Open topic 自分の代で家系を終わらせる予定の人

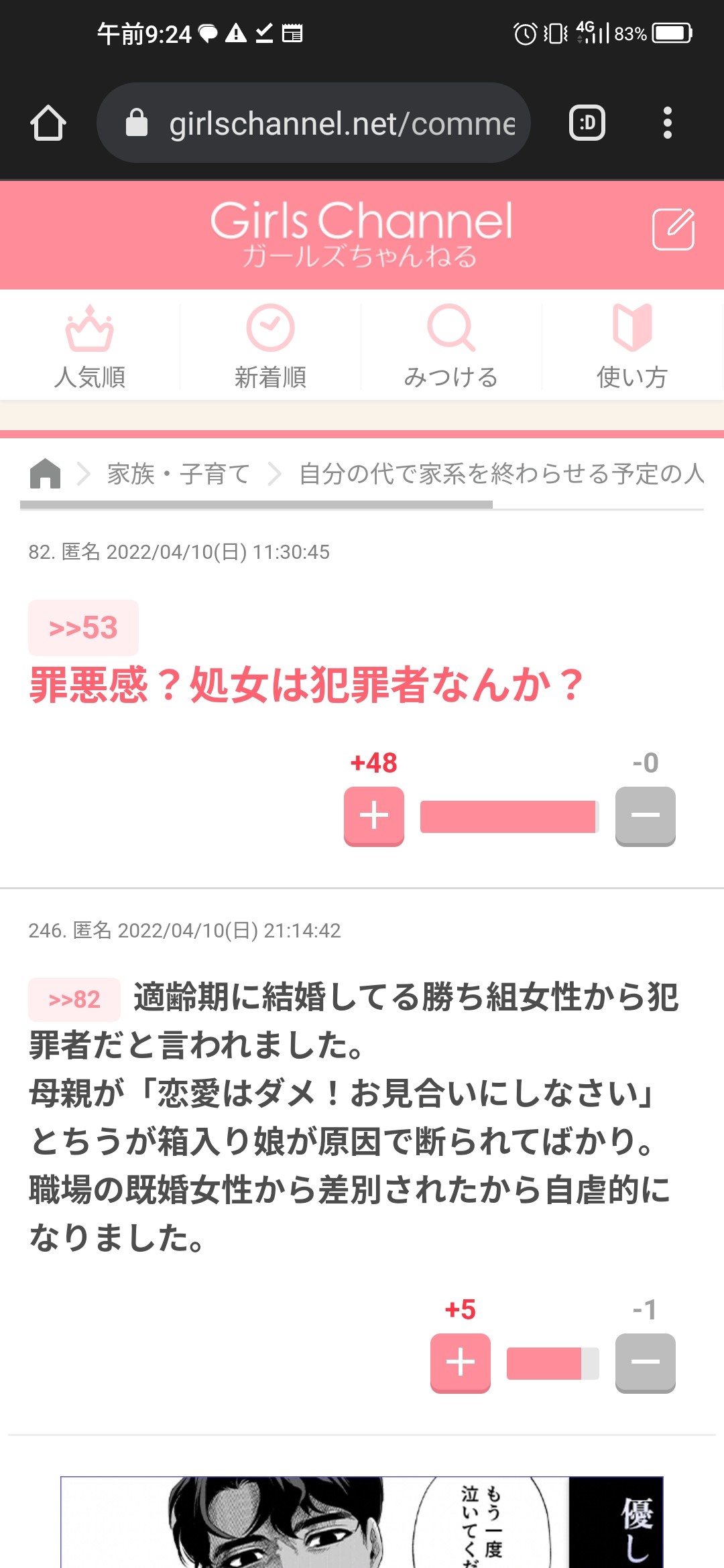tap(501, 474)
